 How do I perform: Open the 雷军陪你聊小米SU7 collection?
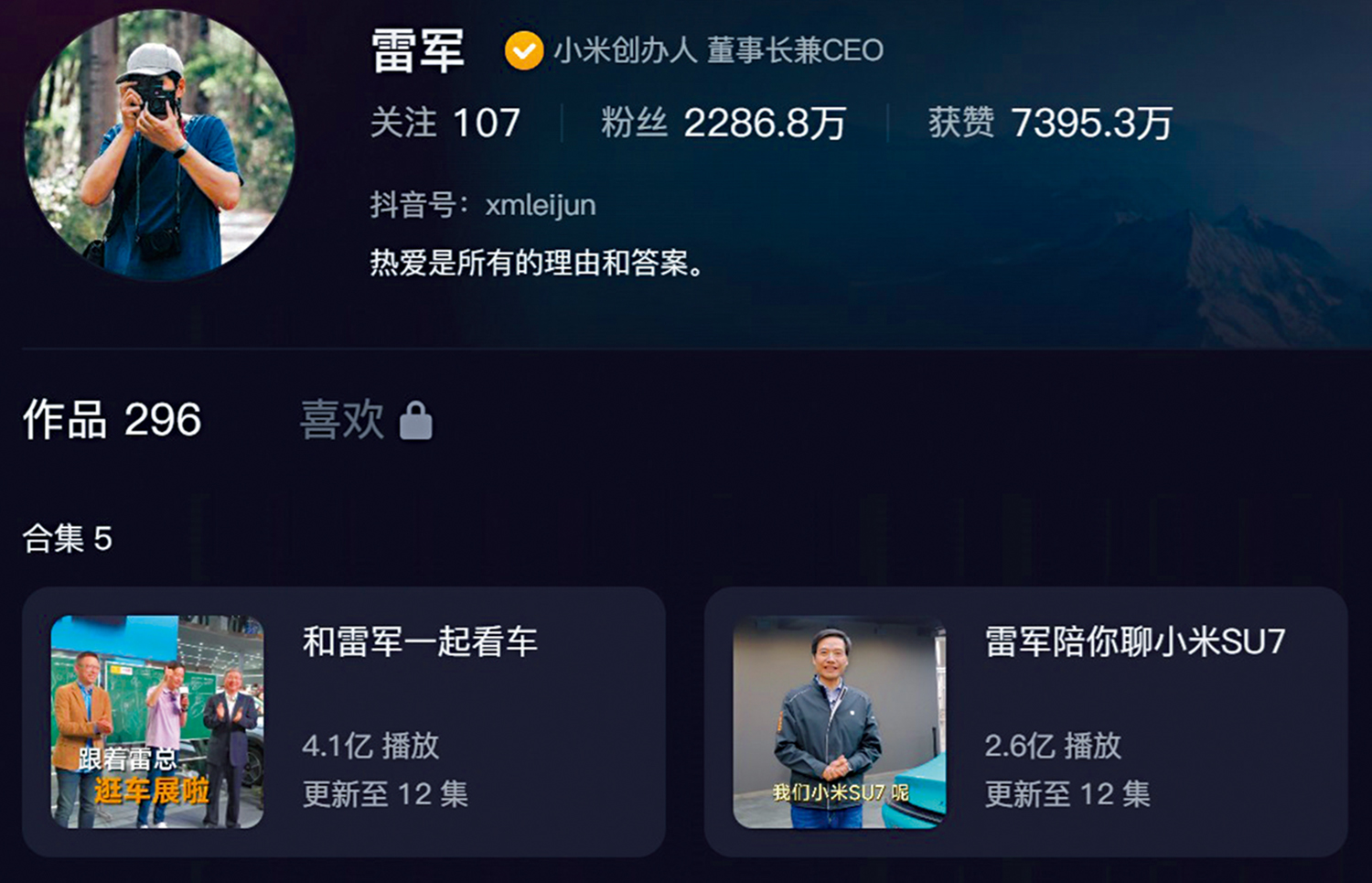(x=1025, y=722)
